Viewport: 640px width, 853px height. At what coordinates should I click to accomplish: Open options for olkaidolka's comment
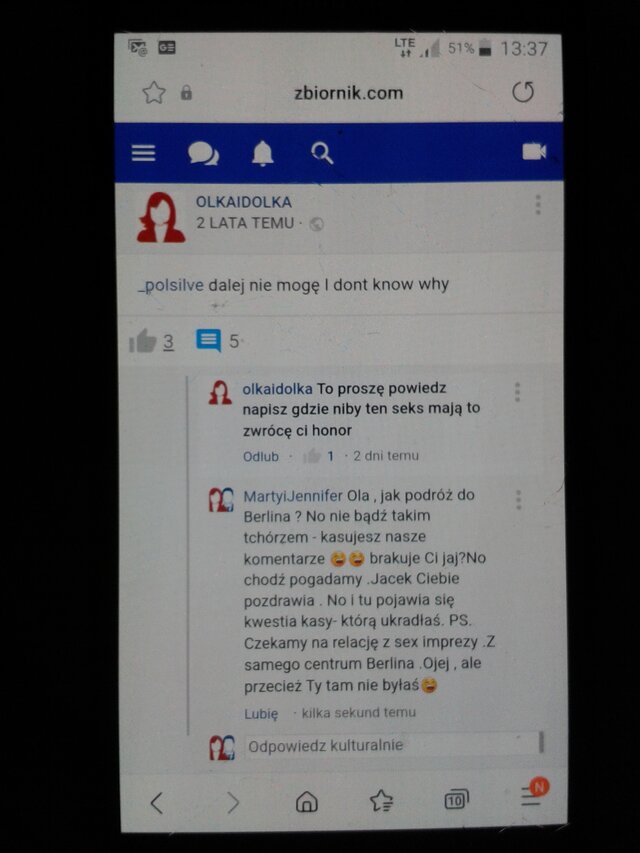(517, 392)
